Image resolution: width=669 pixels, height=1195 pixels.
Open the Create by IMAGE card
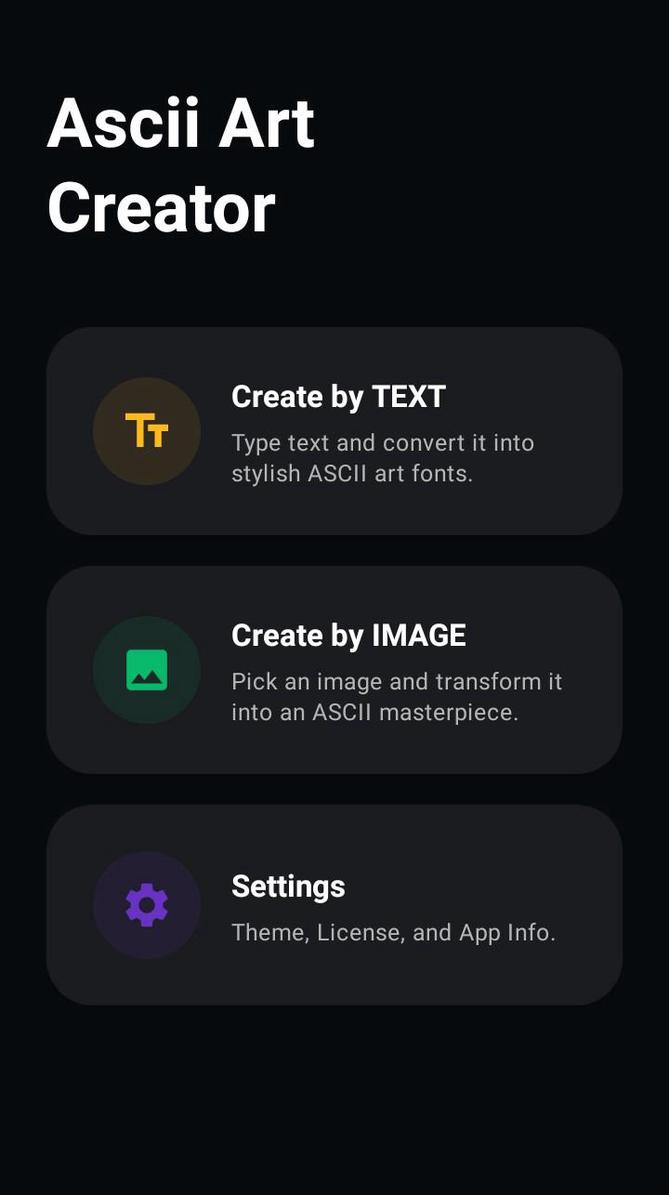334,670
